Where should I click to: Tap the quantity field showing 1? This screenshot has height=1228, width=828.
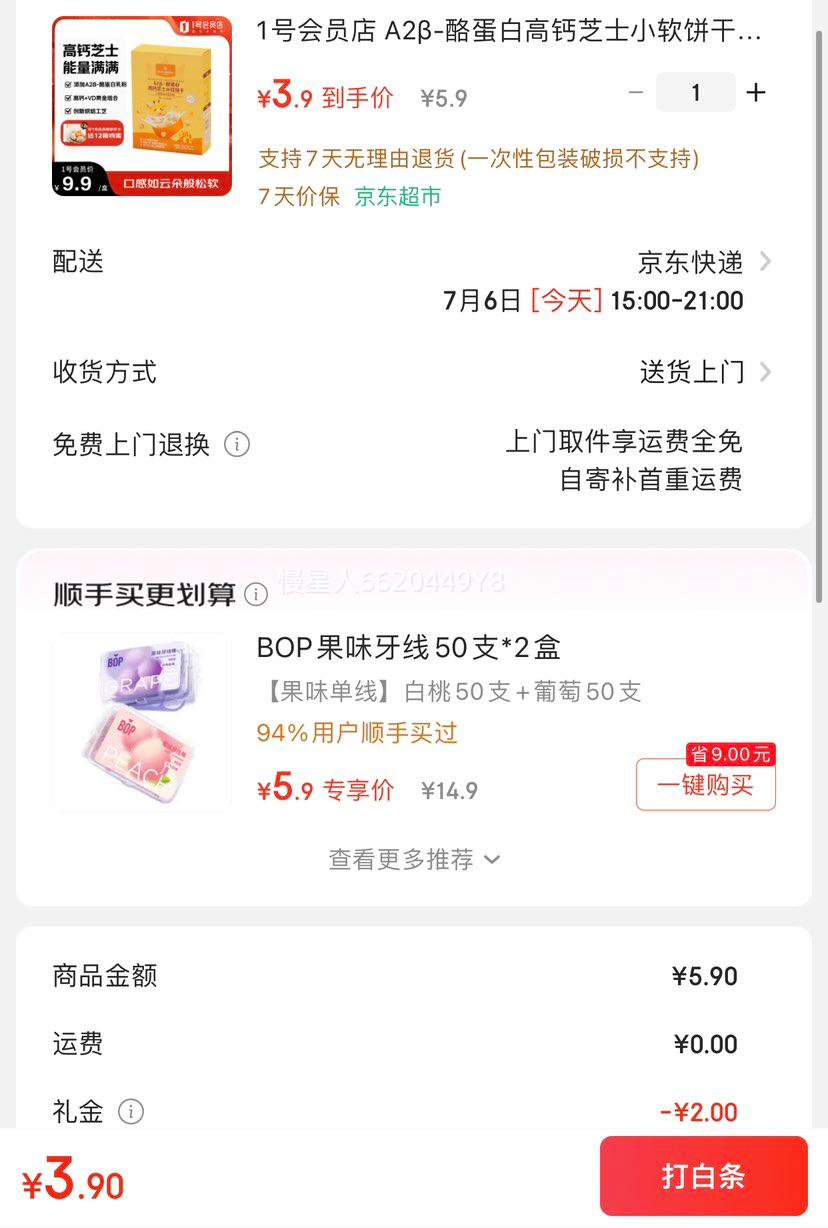(696, 93)
